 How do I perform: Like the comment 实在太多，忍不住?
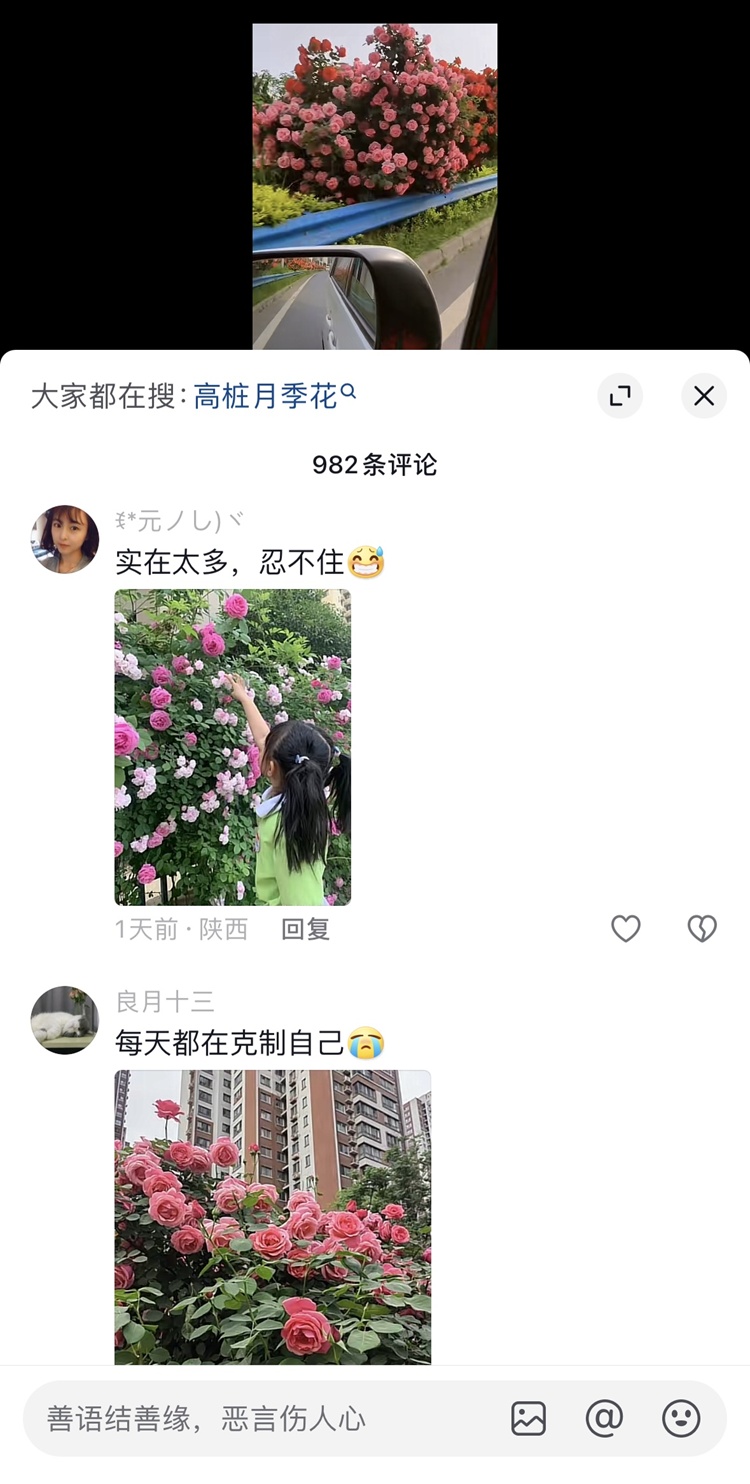tap(626, 929)
